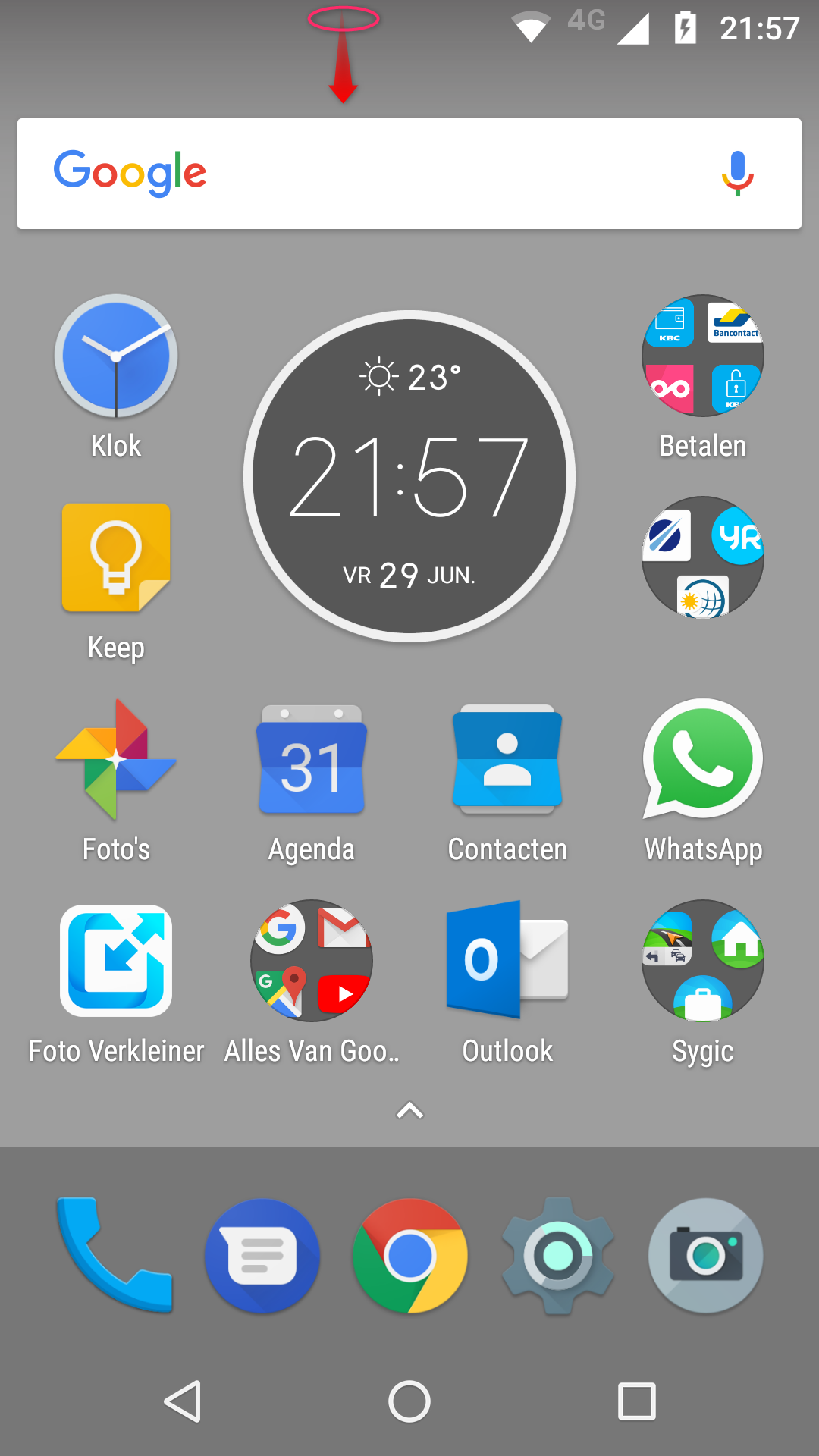819x1456 pixels.
Task: Open the clock and weather widget
Action: coord(409,476)
